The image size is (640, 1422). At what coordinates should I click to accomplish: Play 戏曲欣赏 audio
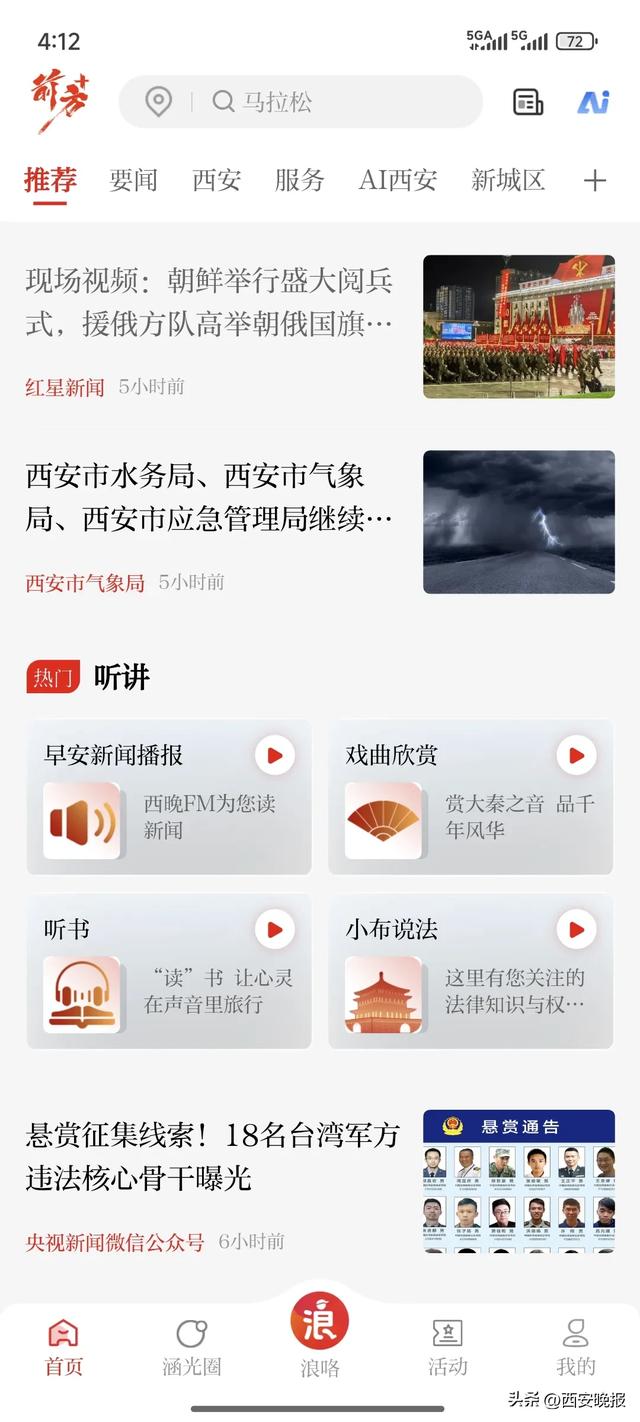coord(576,755)
